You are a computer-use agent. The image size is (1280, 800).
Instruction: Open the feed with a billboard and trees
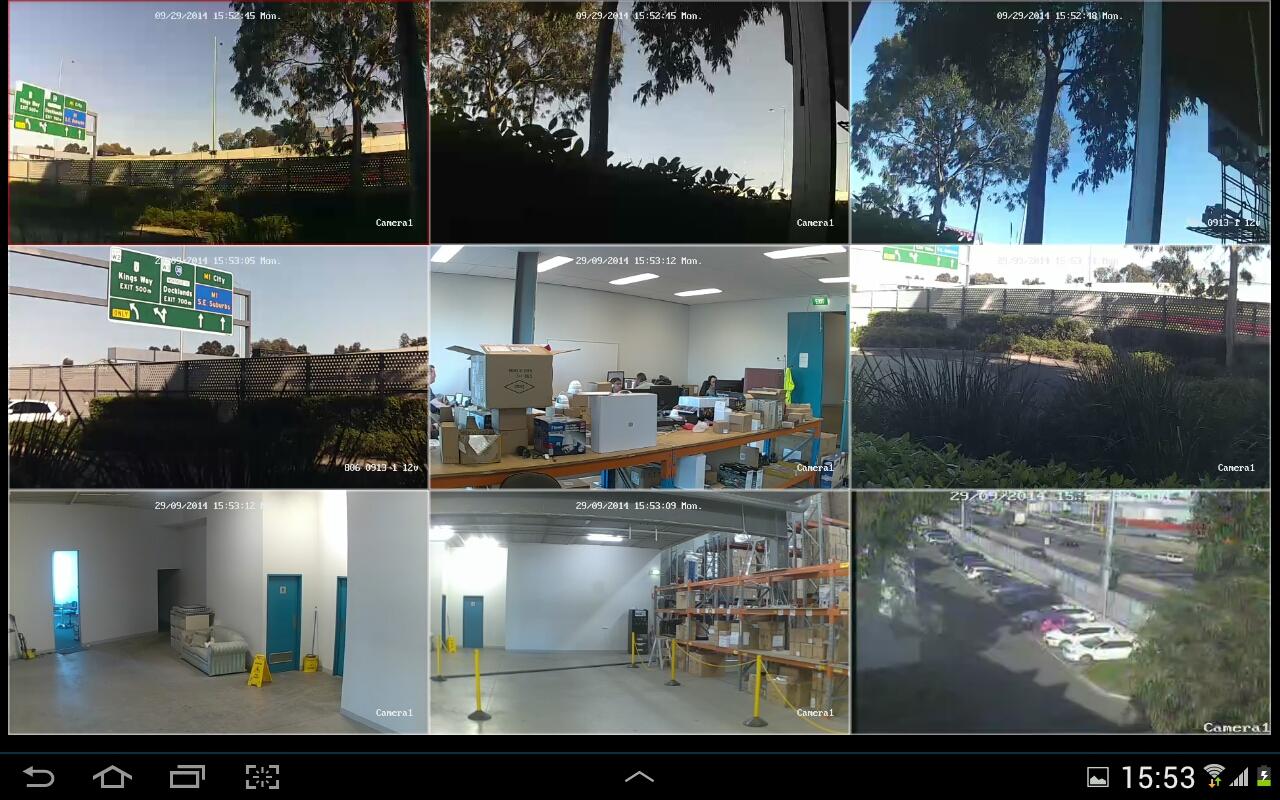[x=1060, y=122]
